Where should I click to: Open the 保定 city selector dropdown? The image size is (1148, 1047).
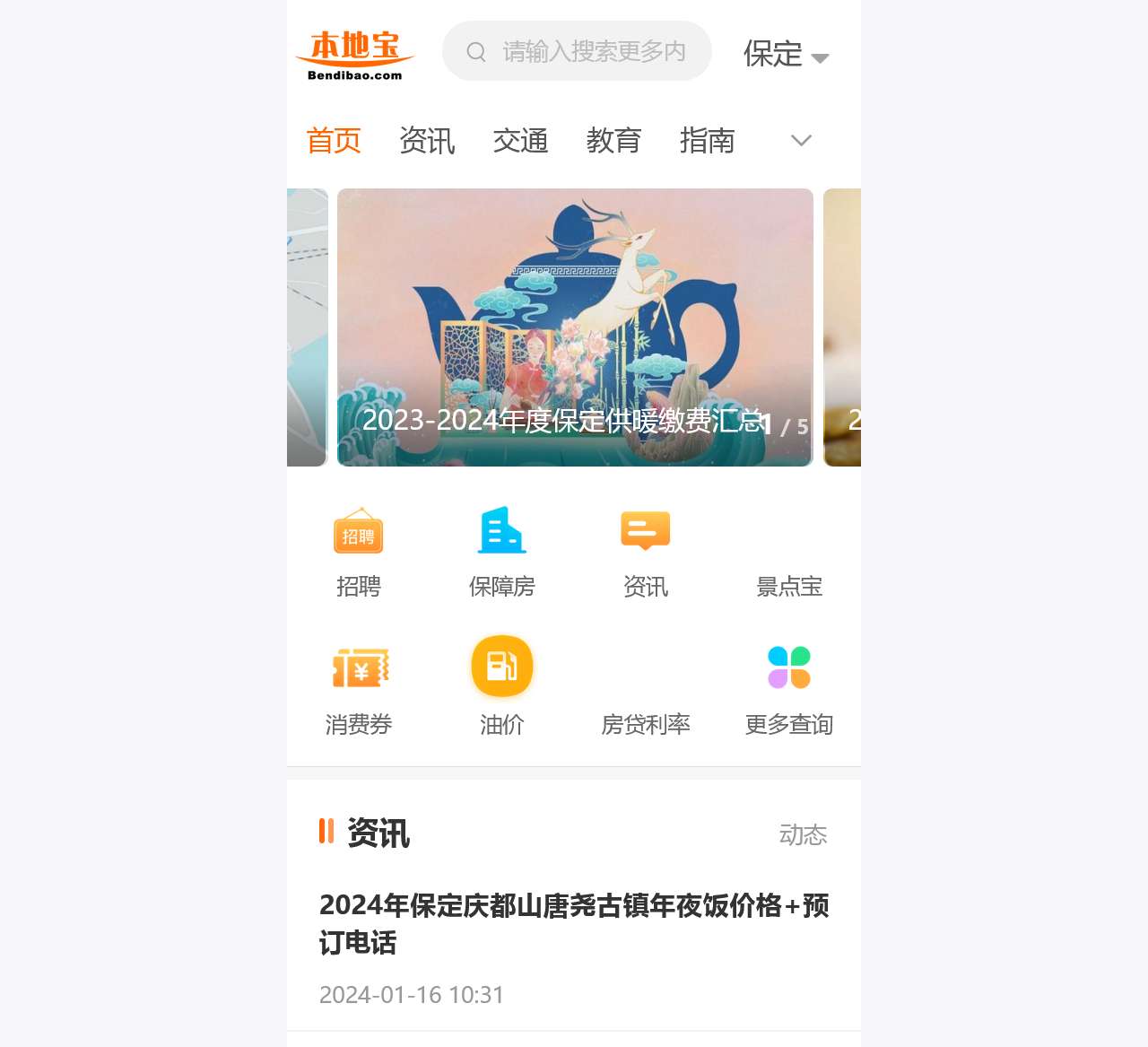coord(786,55)
